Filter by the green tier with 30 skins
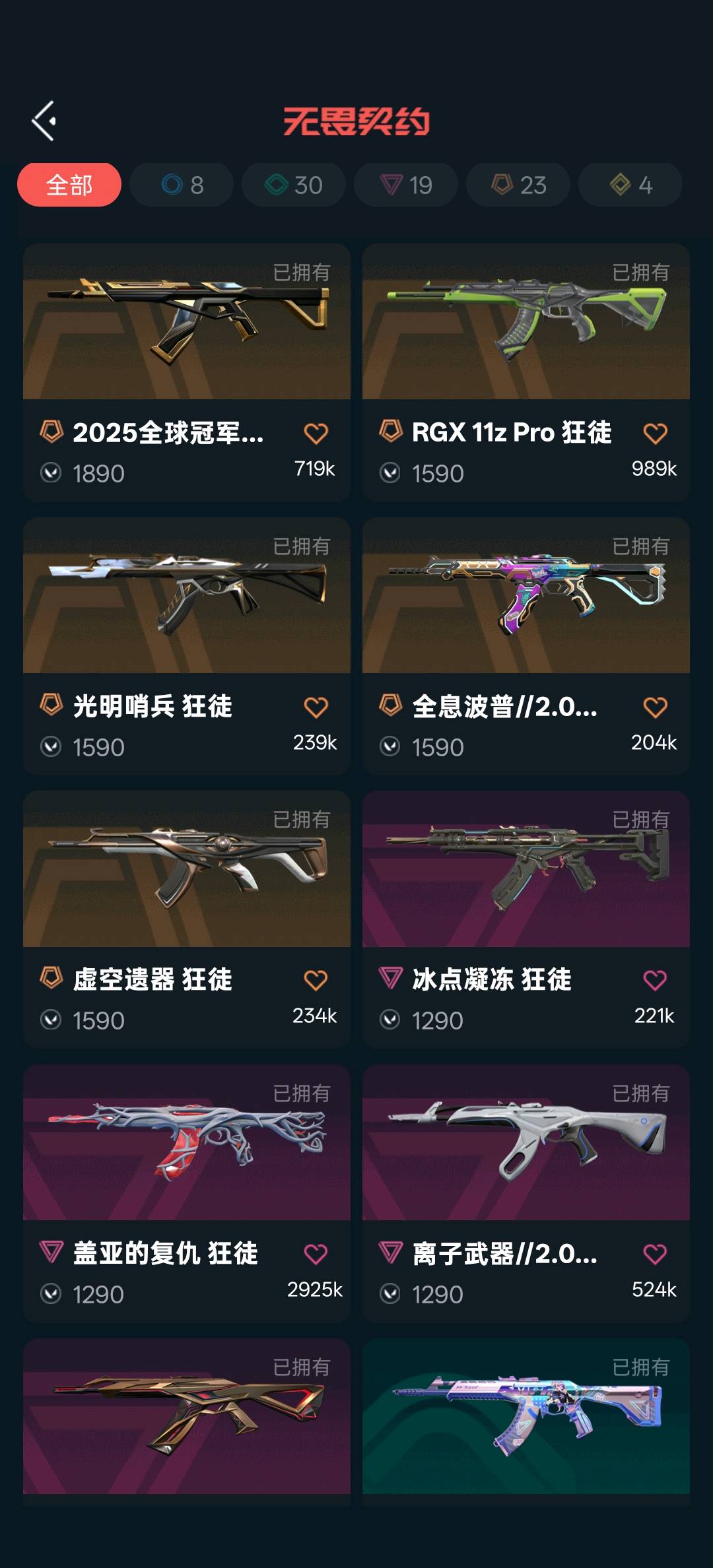 pos(294,185)
